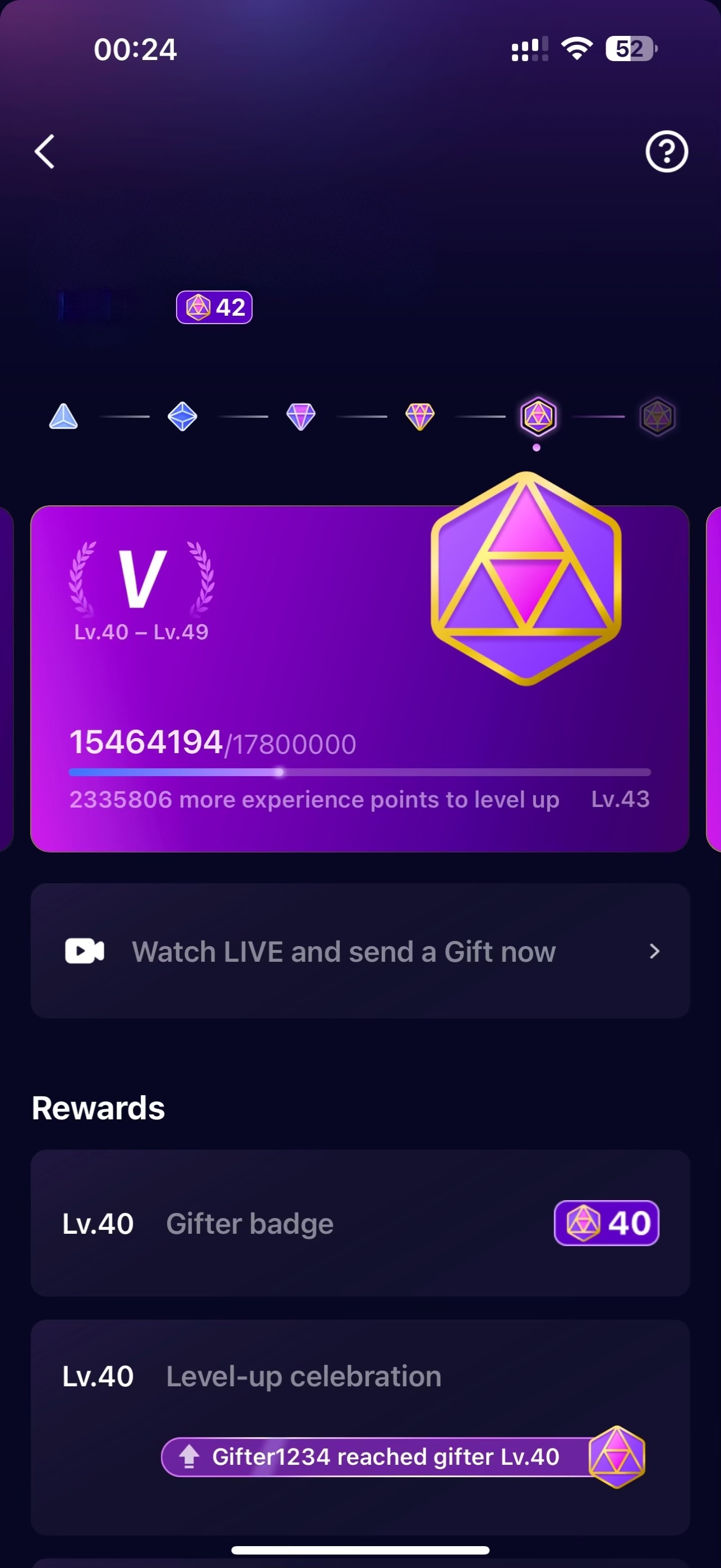Open Watch LIVE and send a Gift now
Image resolution: width=721 pixels, height=1568 pixels.
360,951
